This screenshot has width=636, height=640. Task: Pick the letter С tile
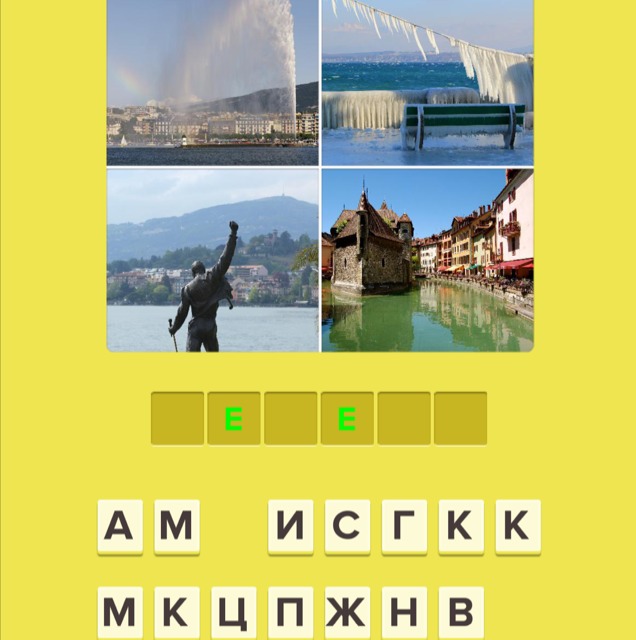coord(348,527)
